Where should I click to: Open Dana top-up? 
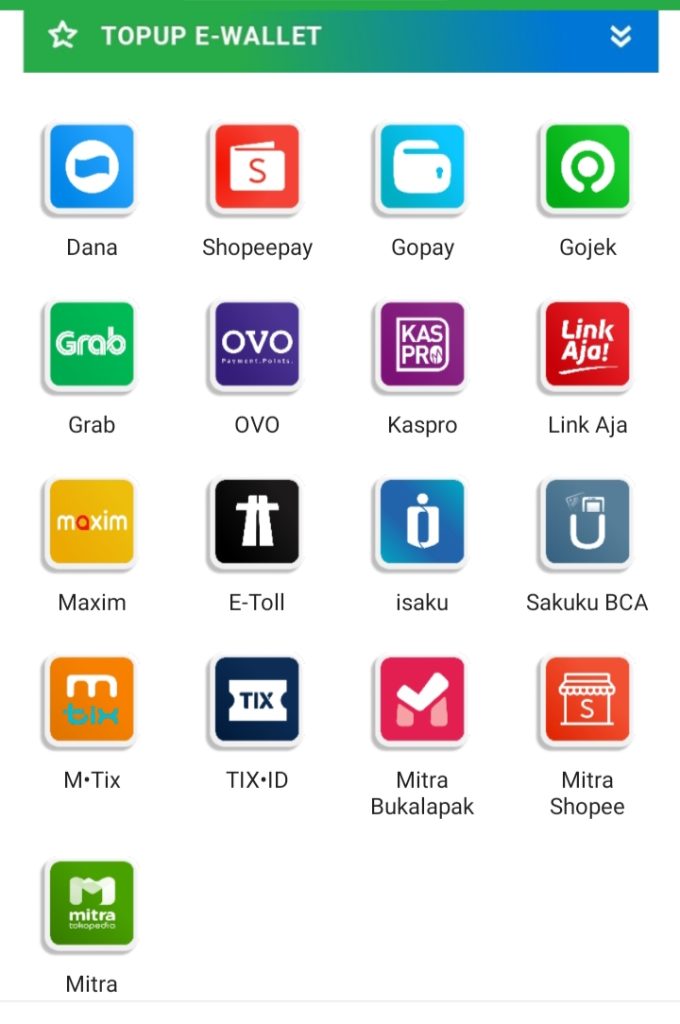[92, 167]
